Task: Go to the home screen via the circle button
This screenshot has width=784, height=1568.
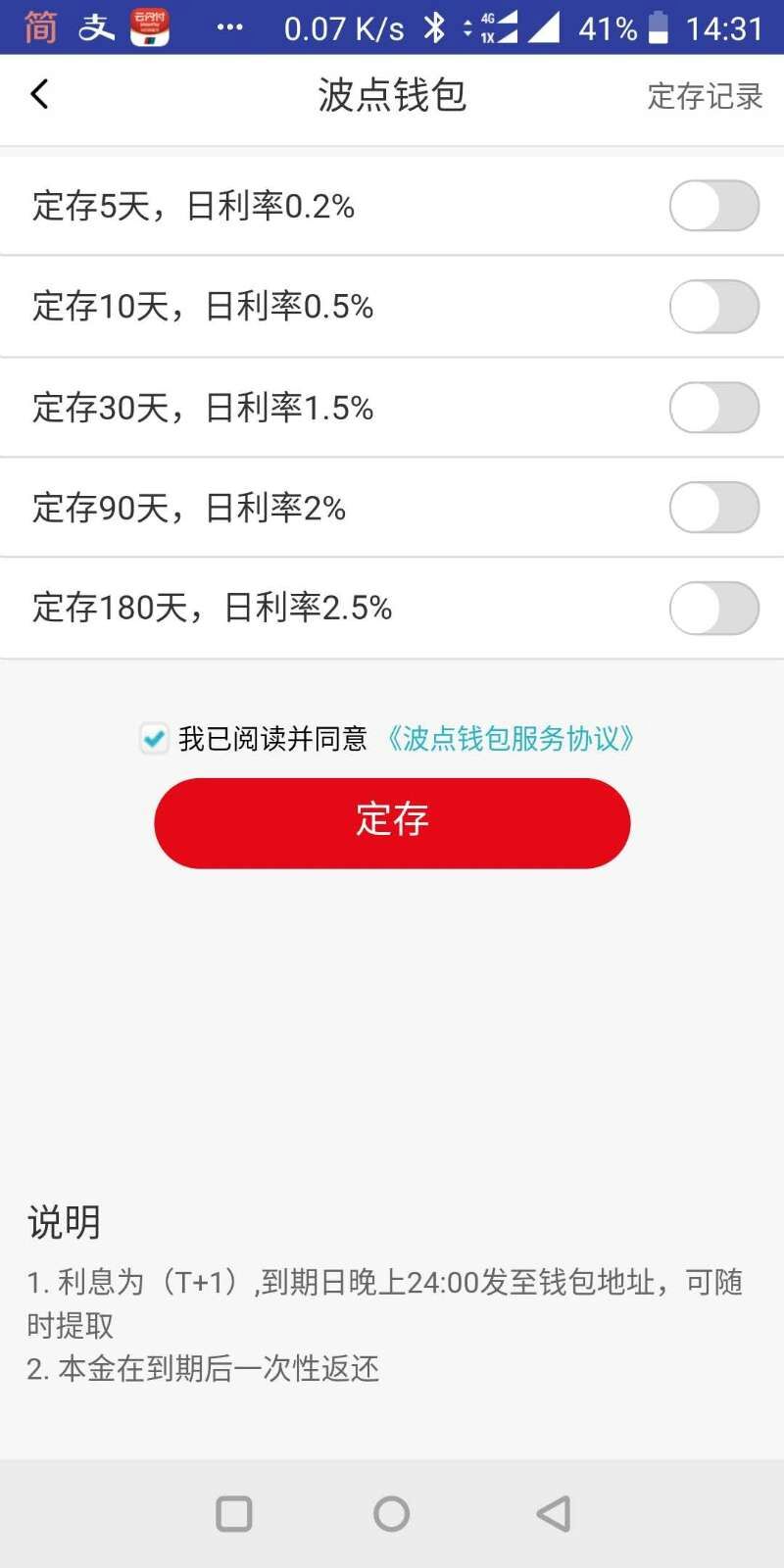Action: click(392, 1513)
